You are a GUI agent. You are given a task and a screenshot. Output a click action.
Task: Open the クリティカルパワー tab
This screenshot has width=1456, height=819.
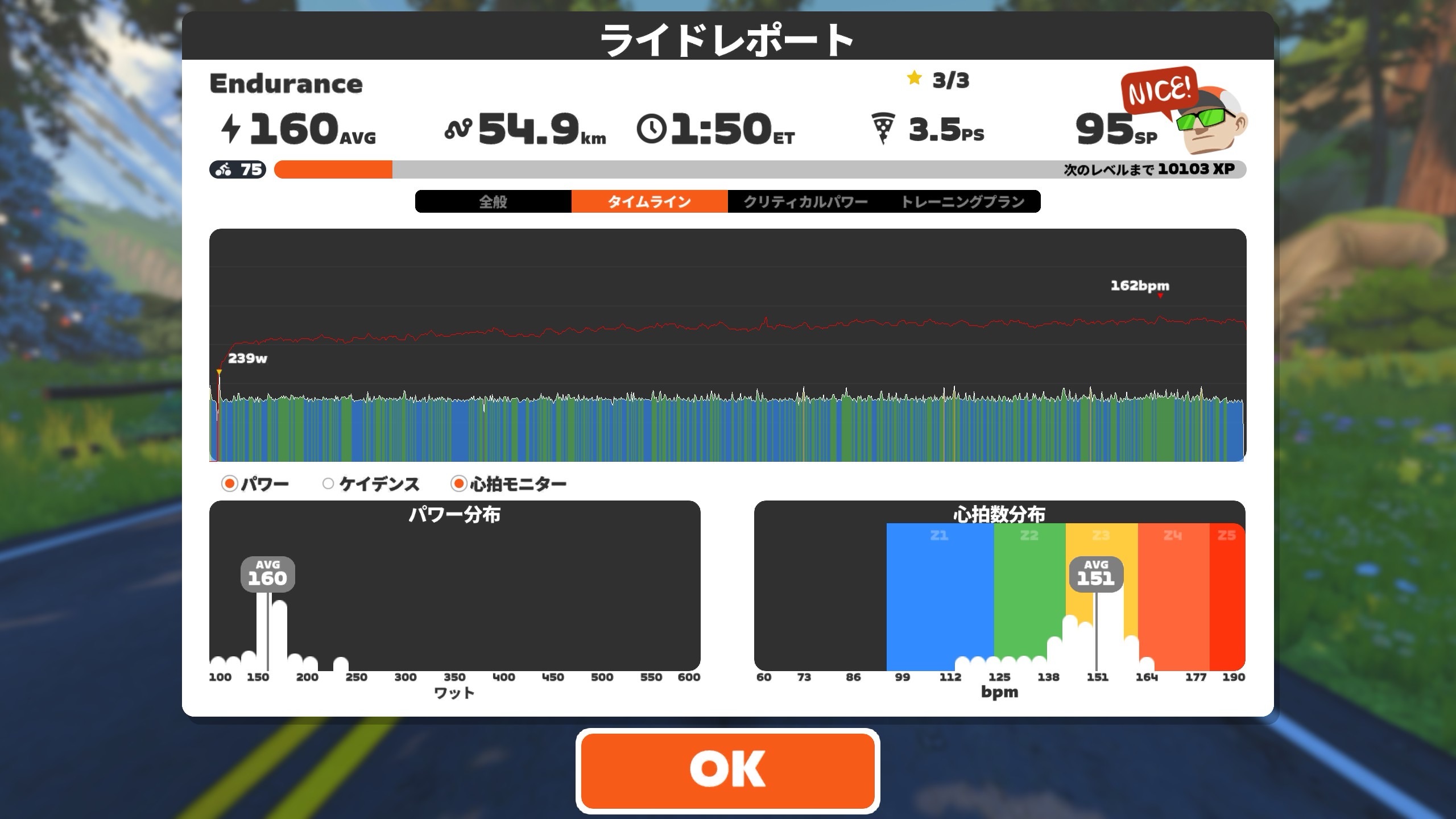pyautogui.click(x=805, y=202)
